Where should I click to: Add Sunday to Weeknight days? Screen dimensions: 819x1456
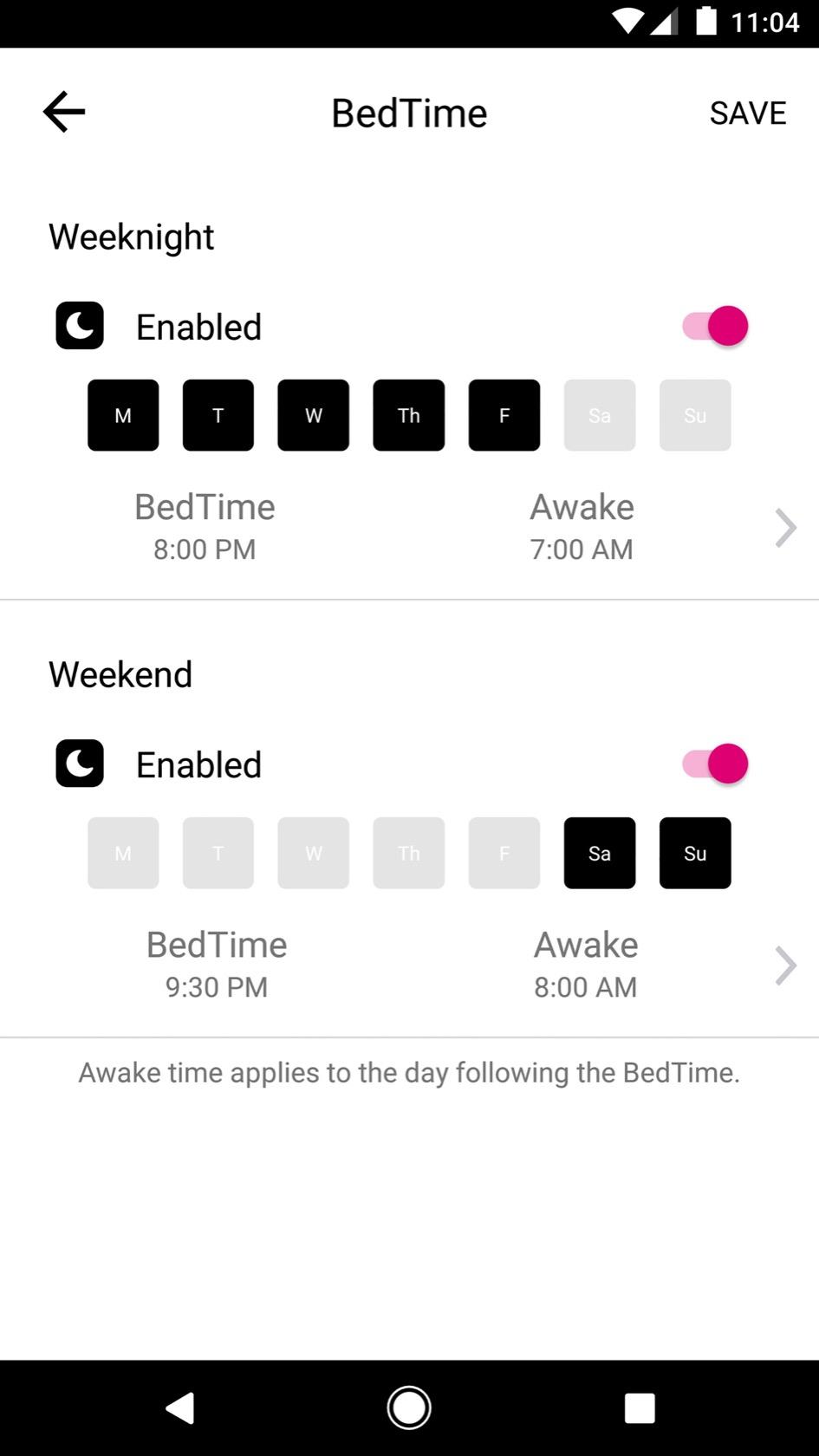(695, 415)
